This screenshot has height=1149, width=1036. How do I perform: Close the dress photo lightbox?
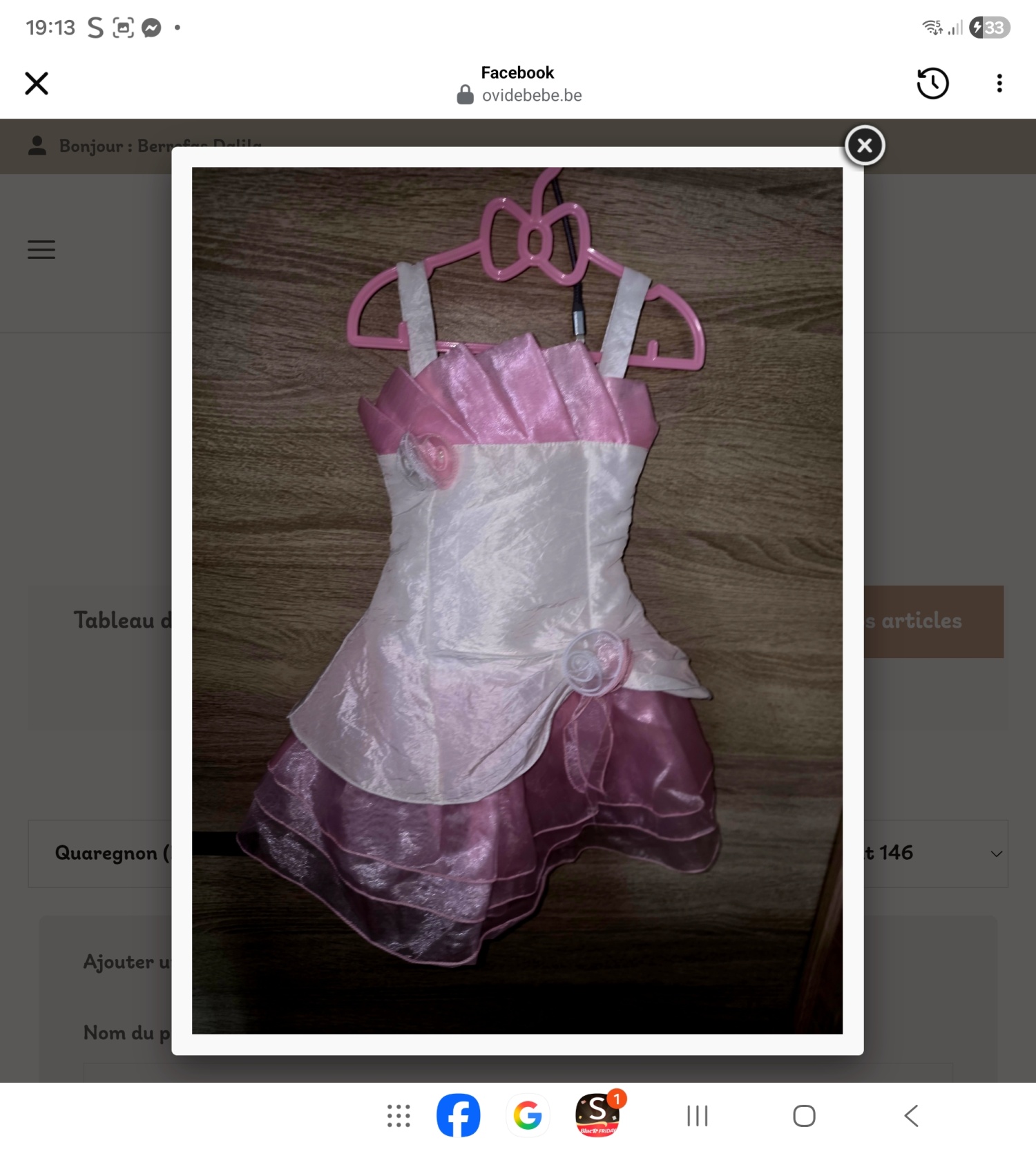864,146
